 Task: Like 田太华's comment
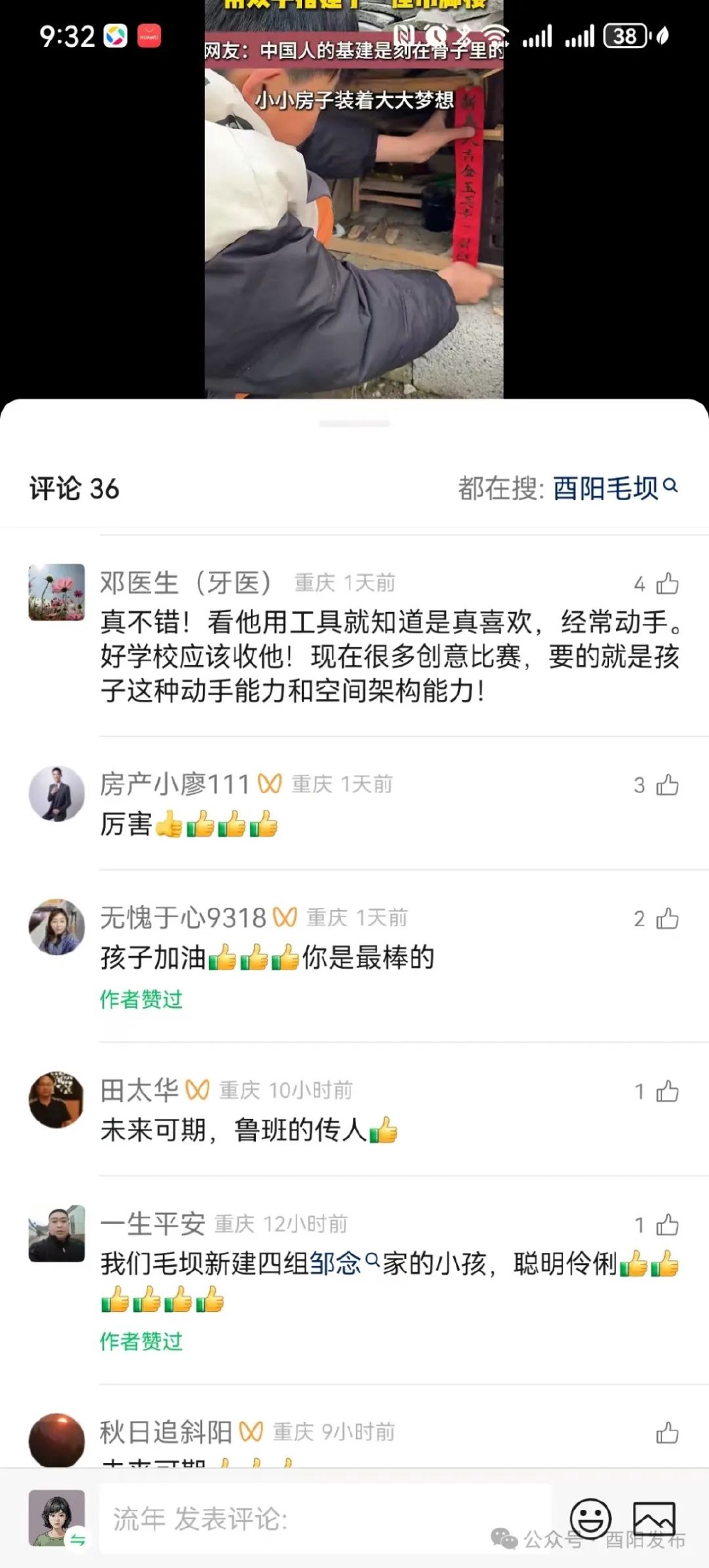click(x=666, y=1091)
